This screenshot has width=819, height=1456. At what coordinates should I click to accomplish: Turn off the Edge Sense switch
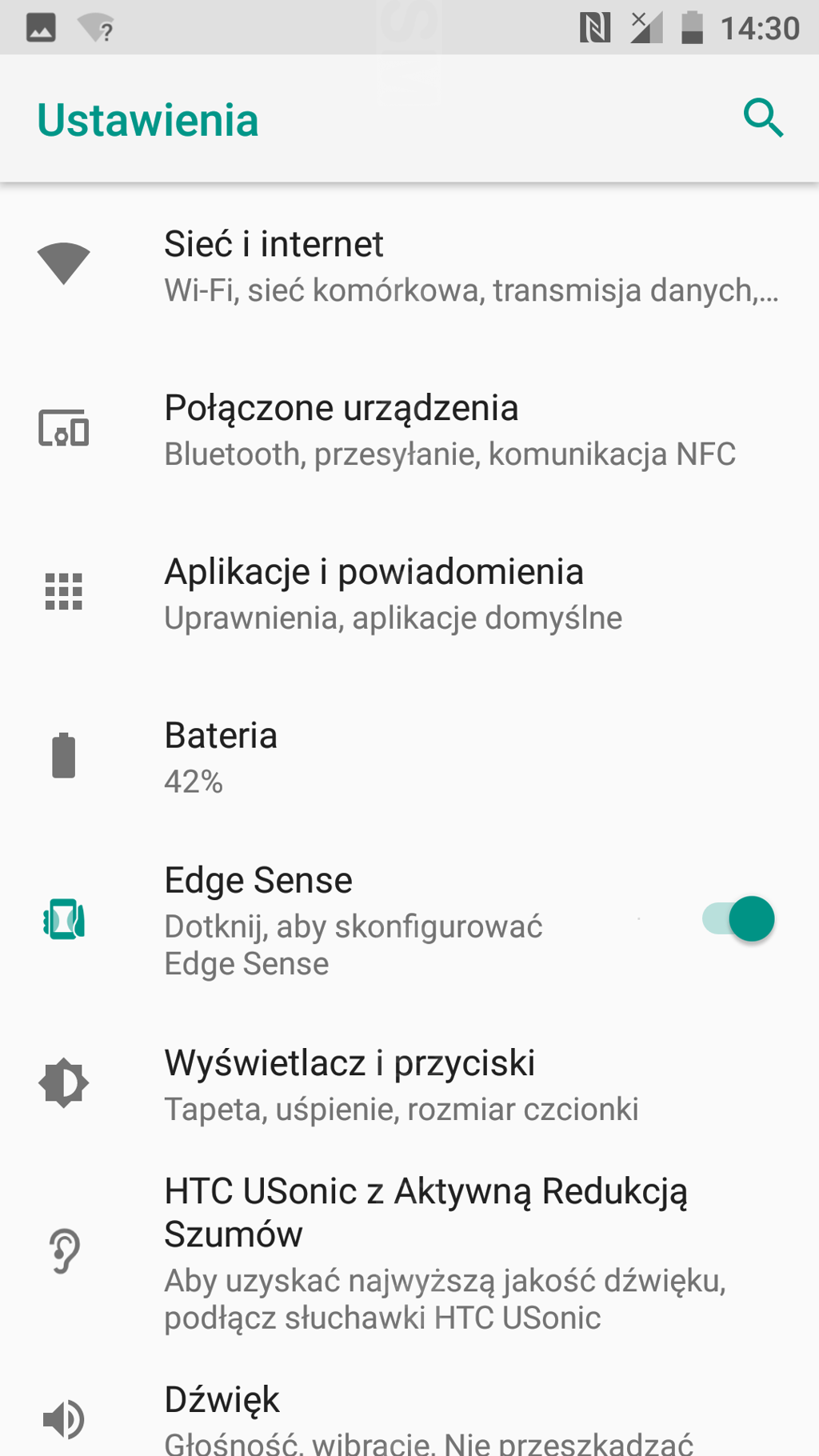tap(738, 919)
